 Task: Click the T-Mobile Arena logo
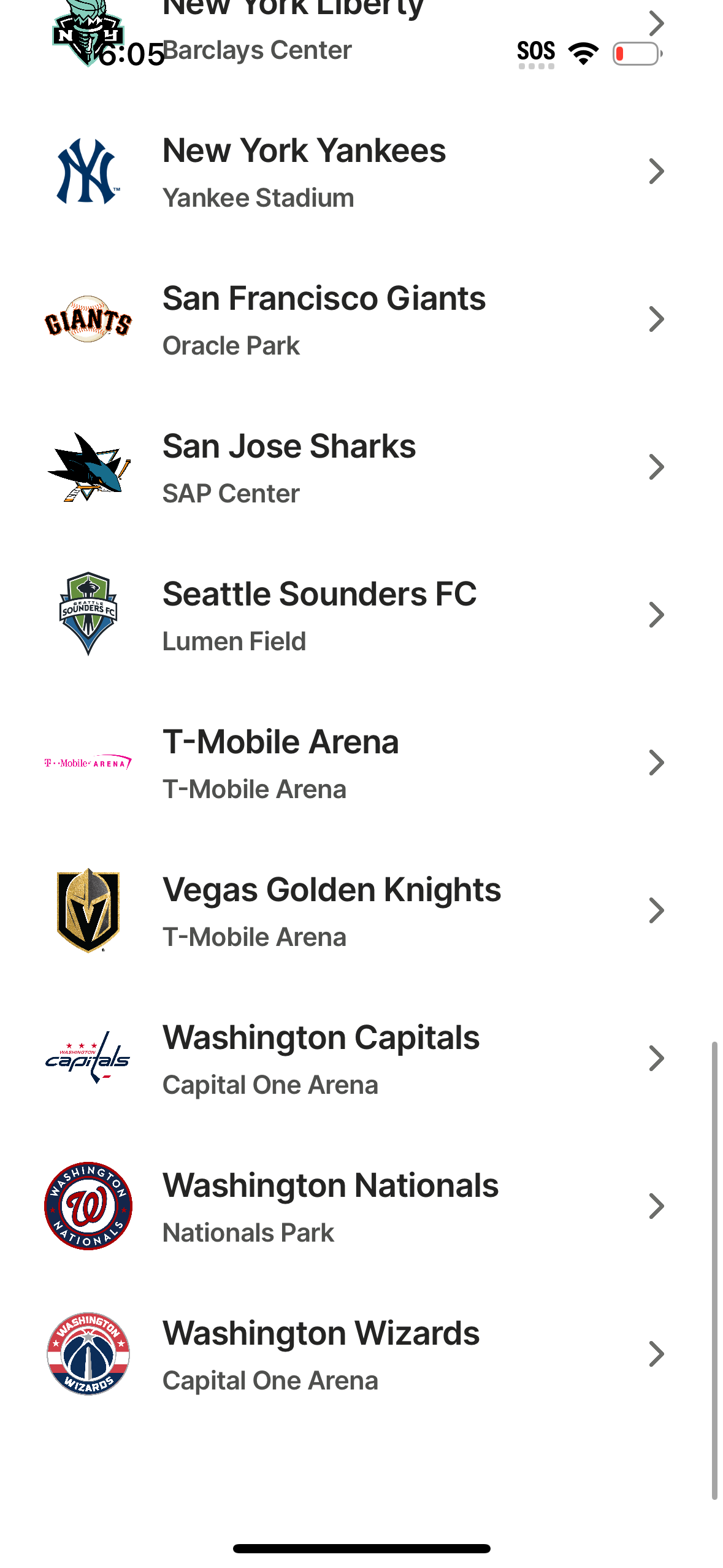coord(88,763)
